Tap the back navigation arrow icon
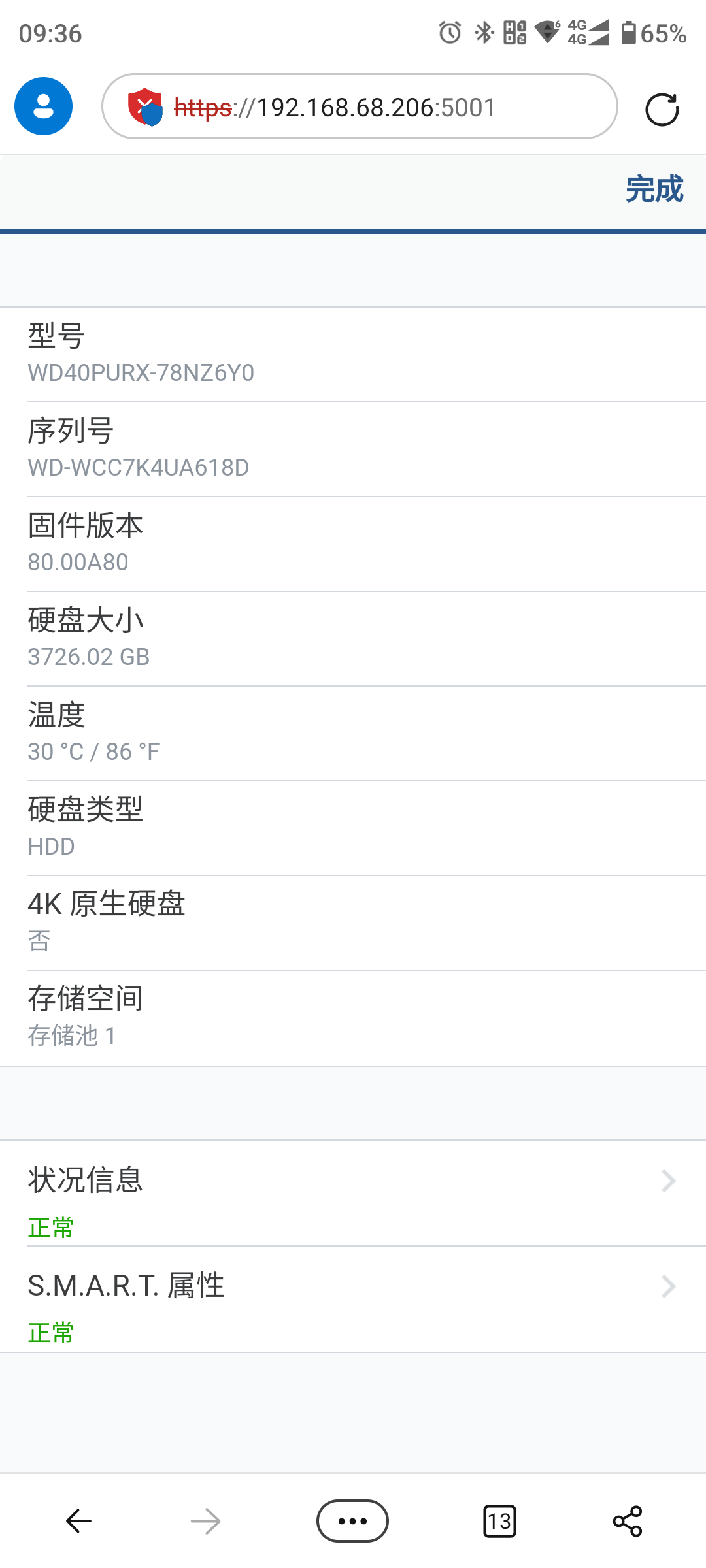The height and width of the screenshot is (1568, 706). [x=77, y=1520]
